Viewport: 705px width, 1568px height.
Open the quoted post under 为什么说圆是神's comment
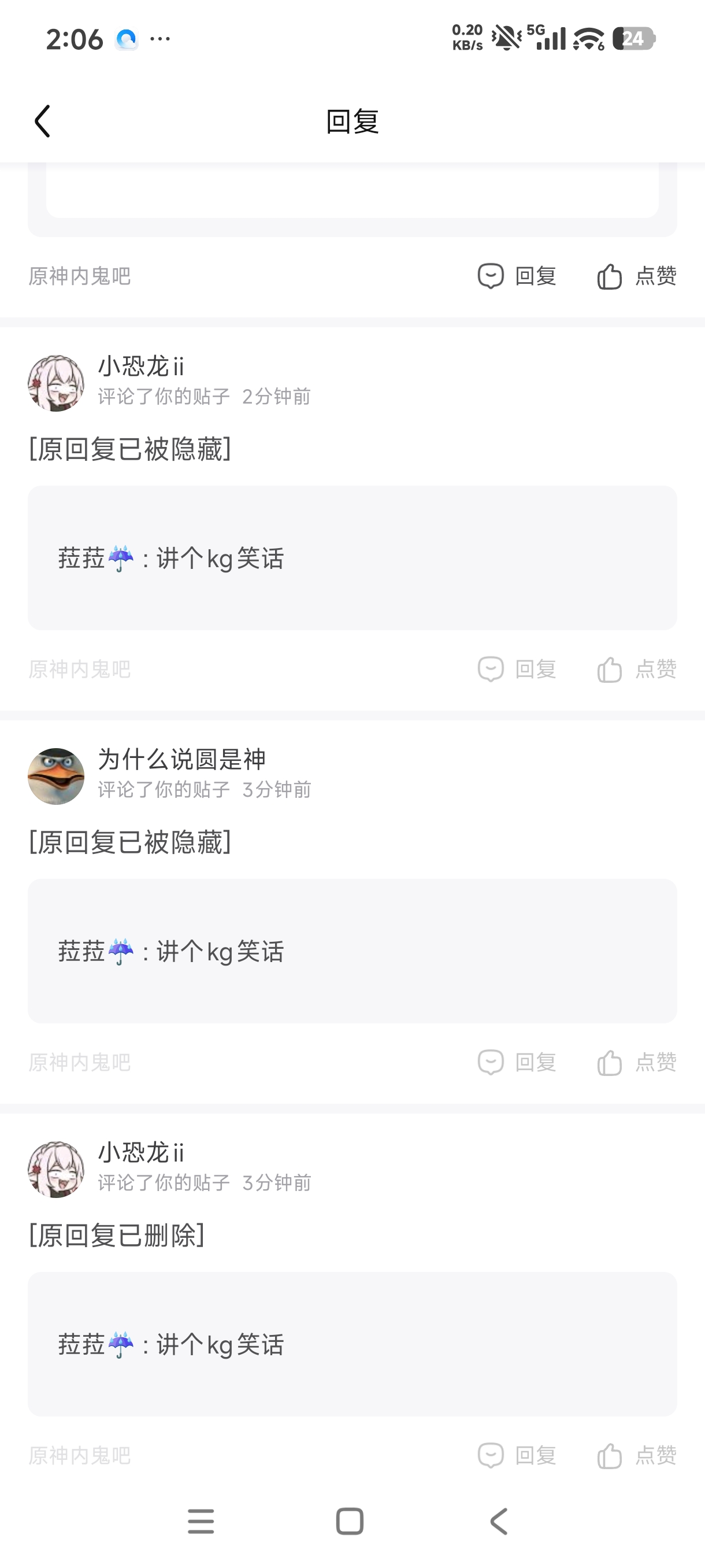pos(352,951)
